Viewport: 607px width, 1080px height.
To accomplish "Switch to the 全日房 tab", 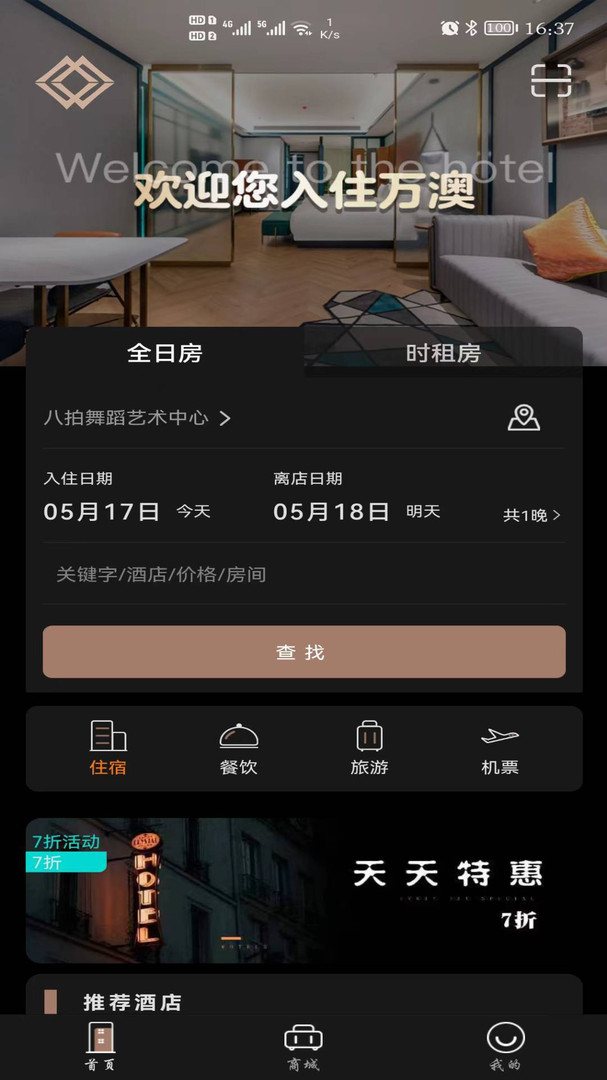I will coord(165,353).
